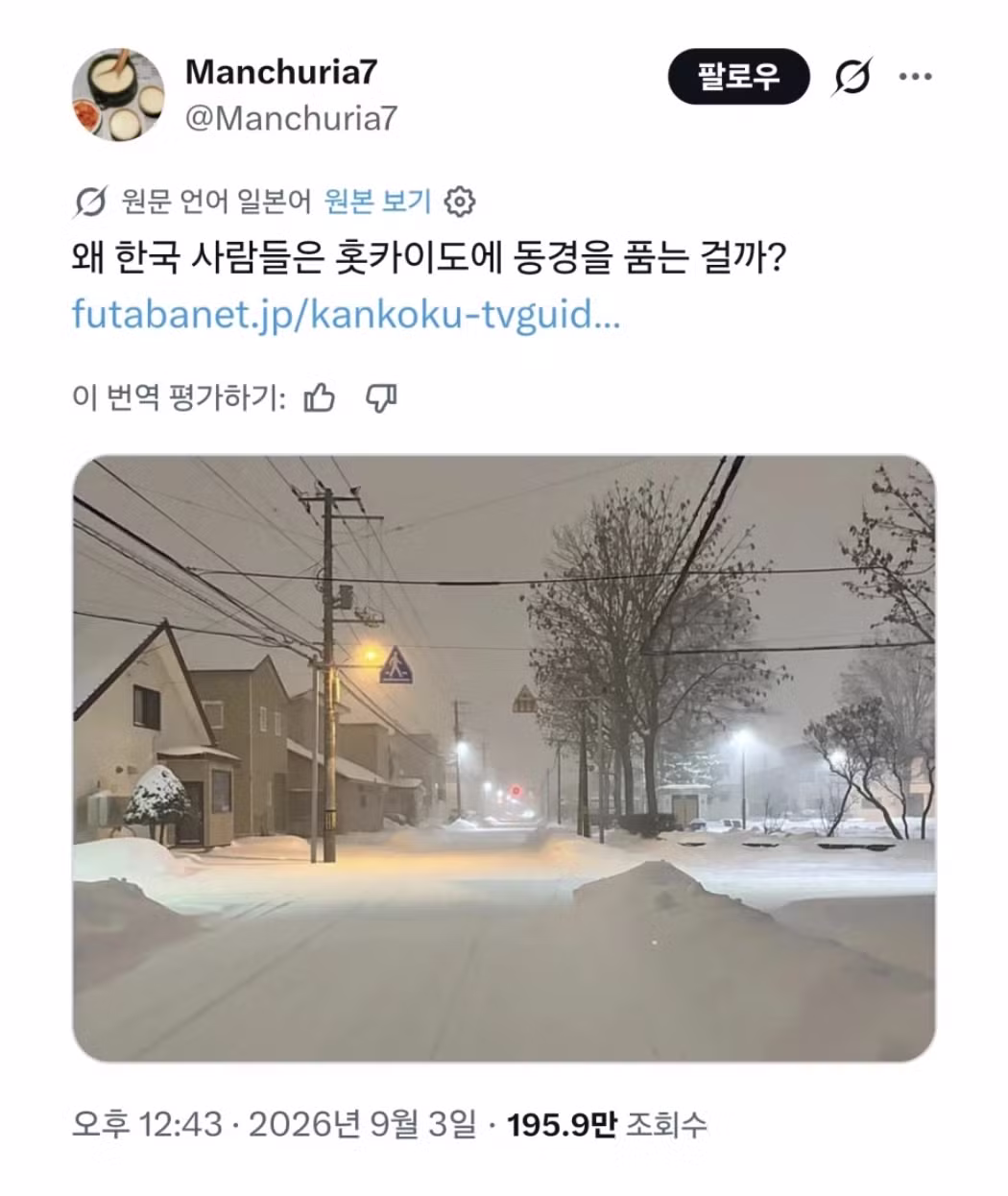Image resolution: width=1008 pixels, height=1196 pixels.
Task: Open the Manchuria7 account name
Action: 281,71
